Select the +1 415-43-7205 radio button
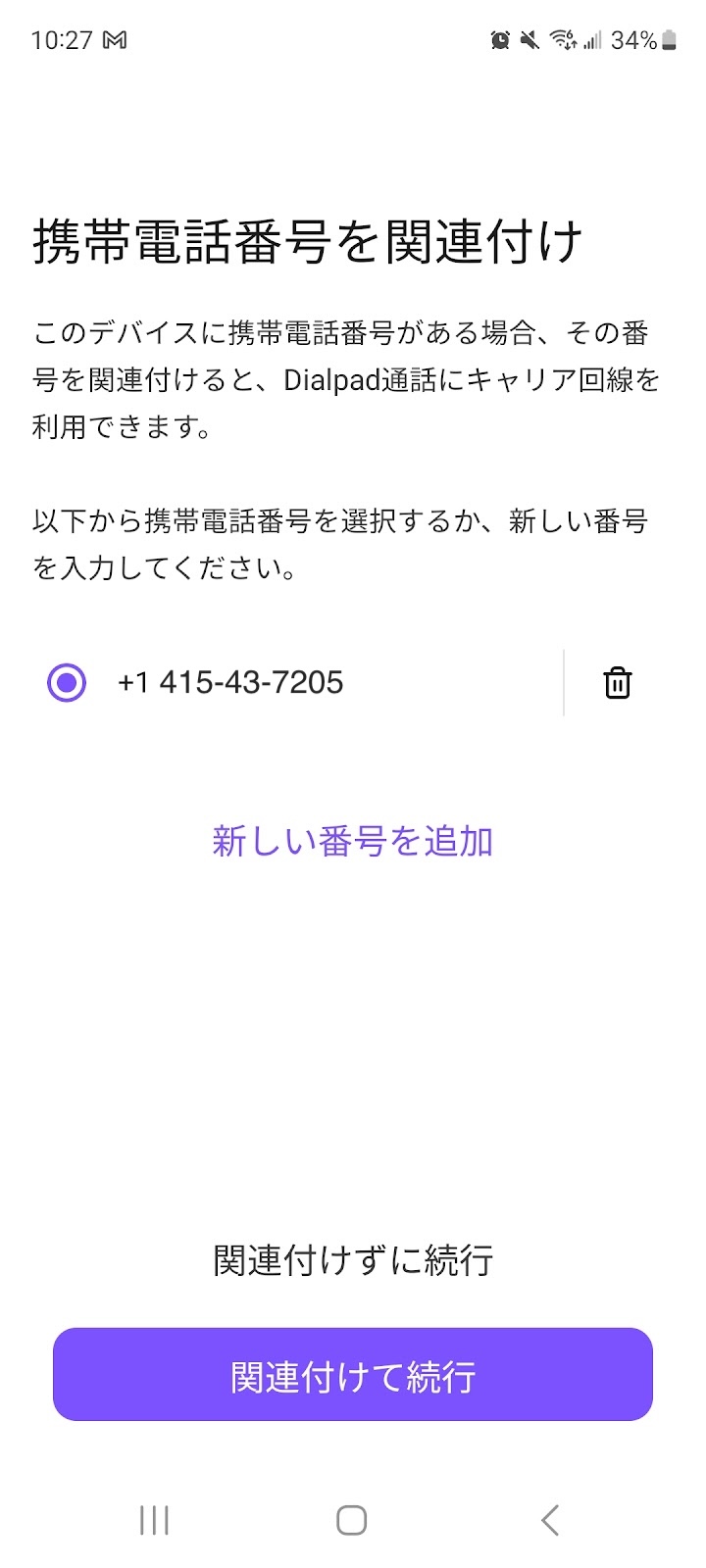 [x=67, y=683]
